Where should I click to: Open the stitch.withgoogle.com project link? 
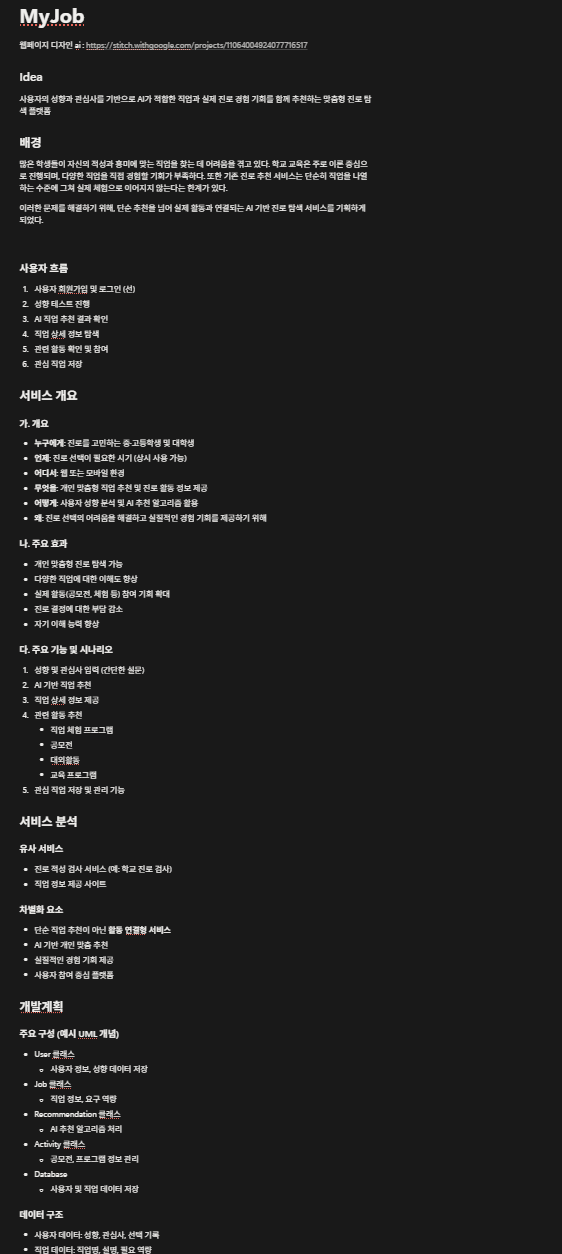[x=197, y=46]
